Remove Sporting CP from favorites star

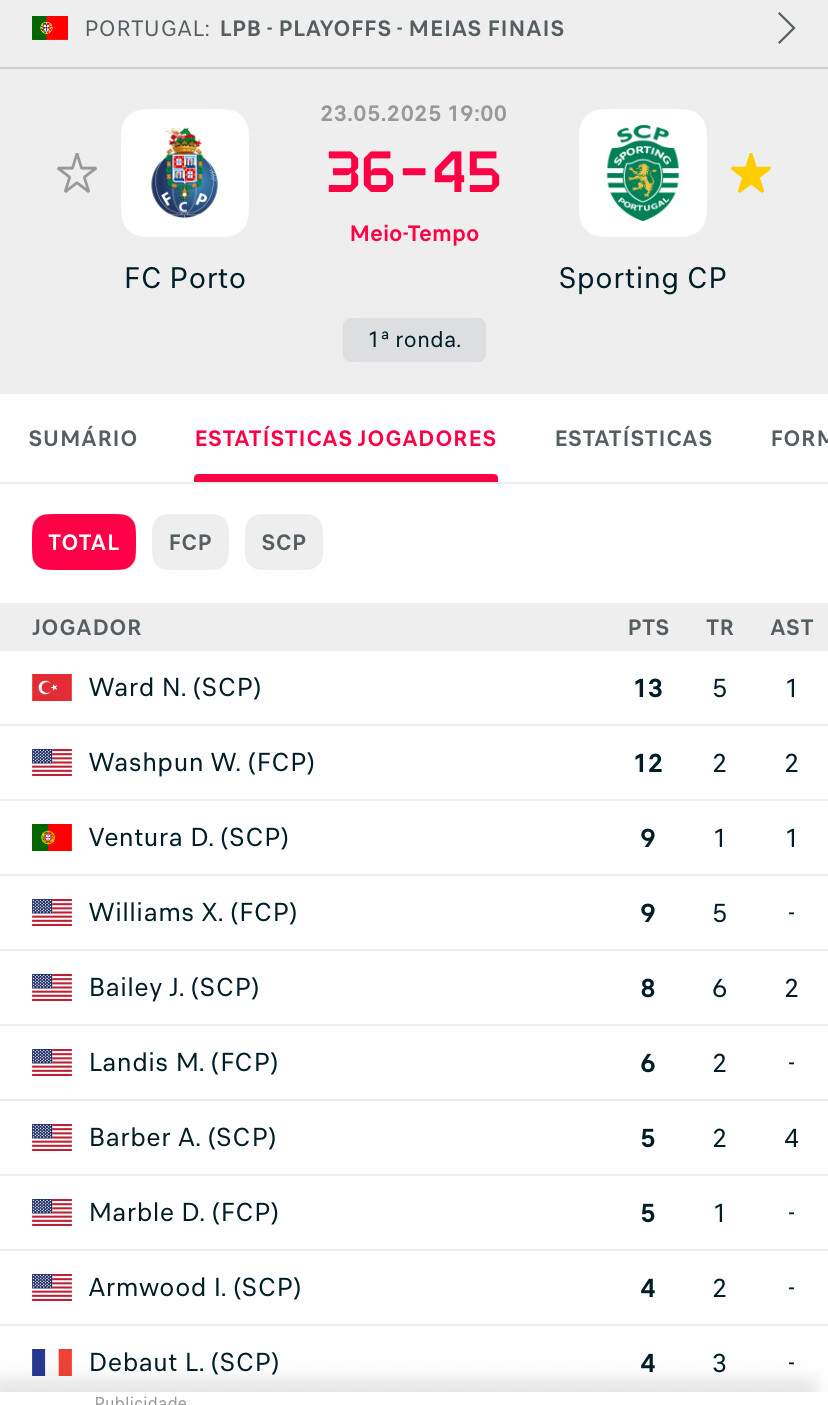[750, 175]
